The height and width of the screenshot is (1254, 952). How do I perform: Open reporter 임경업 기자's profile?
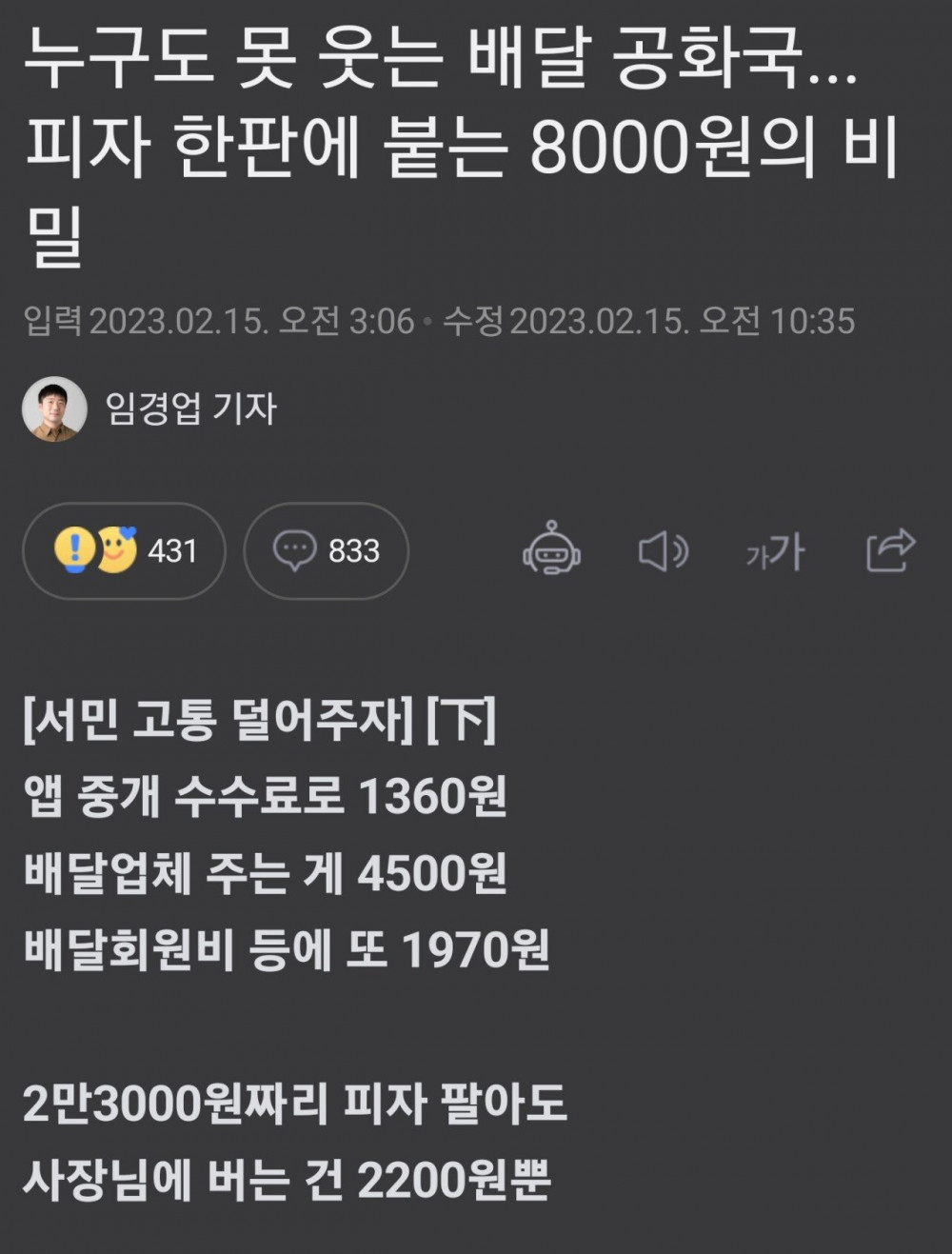click(190, 409)
